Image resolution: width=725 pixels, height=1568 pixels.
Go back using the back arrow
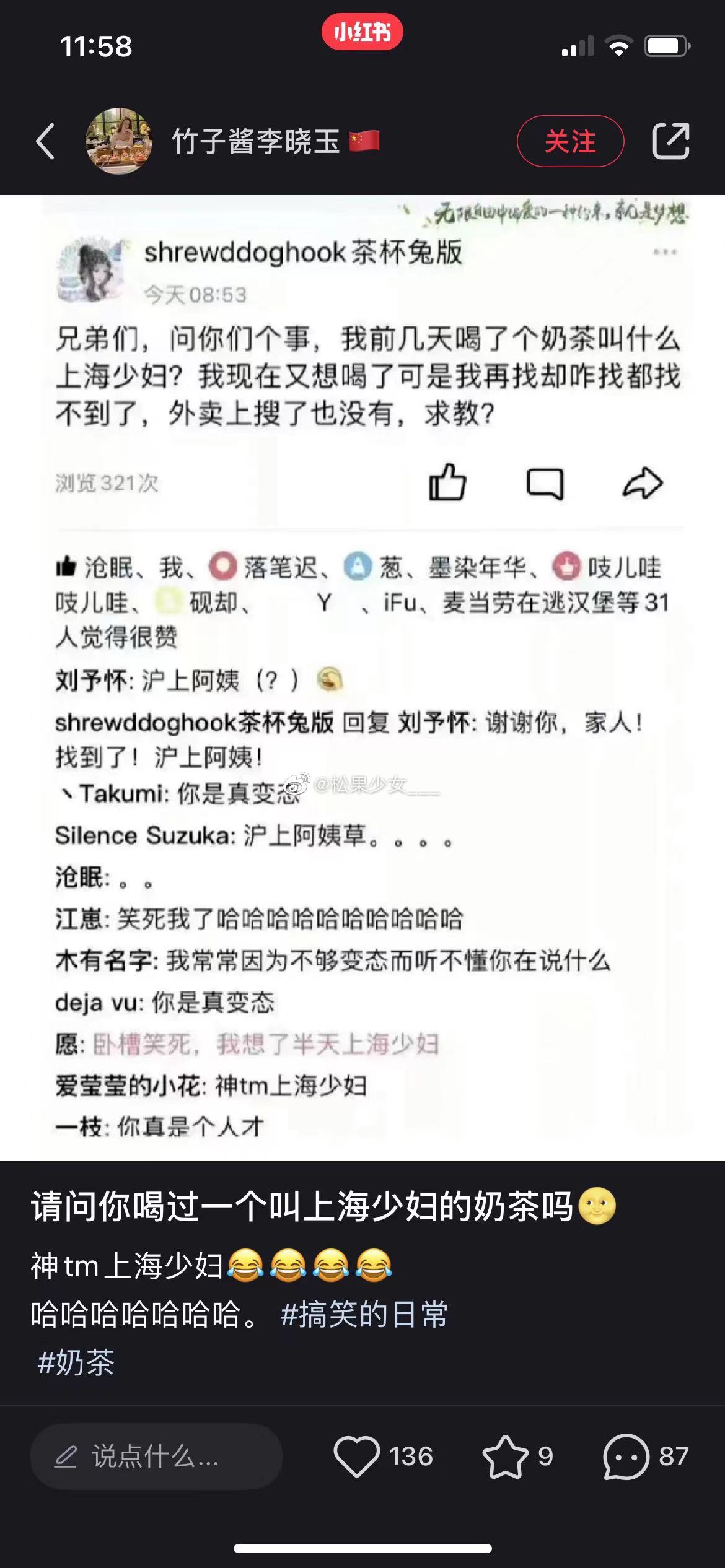[x=45, y=141]
